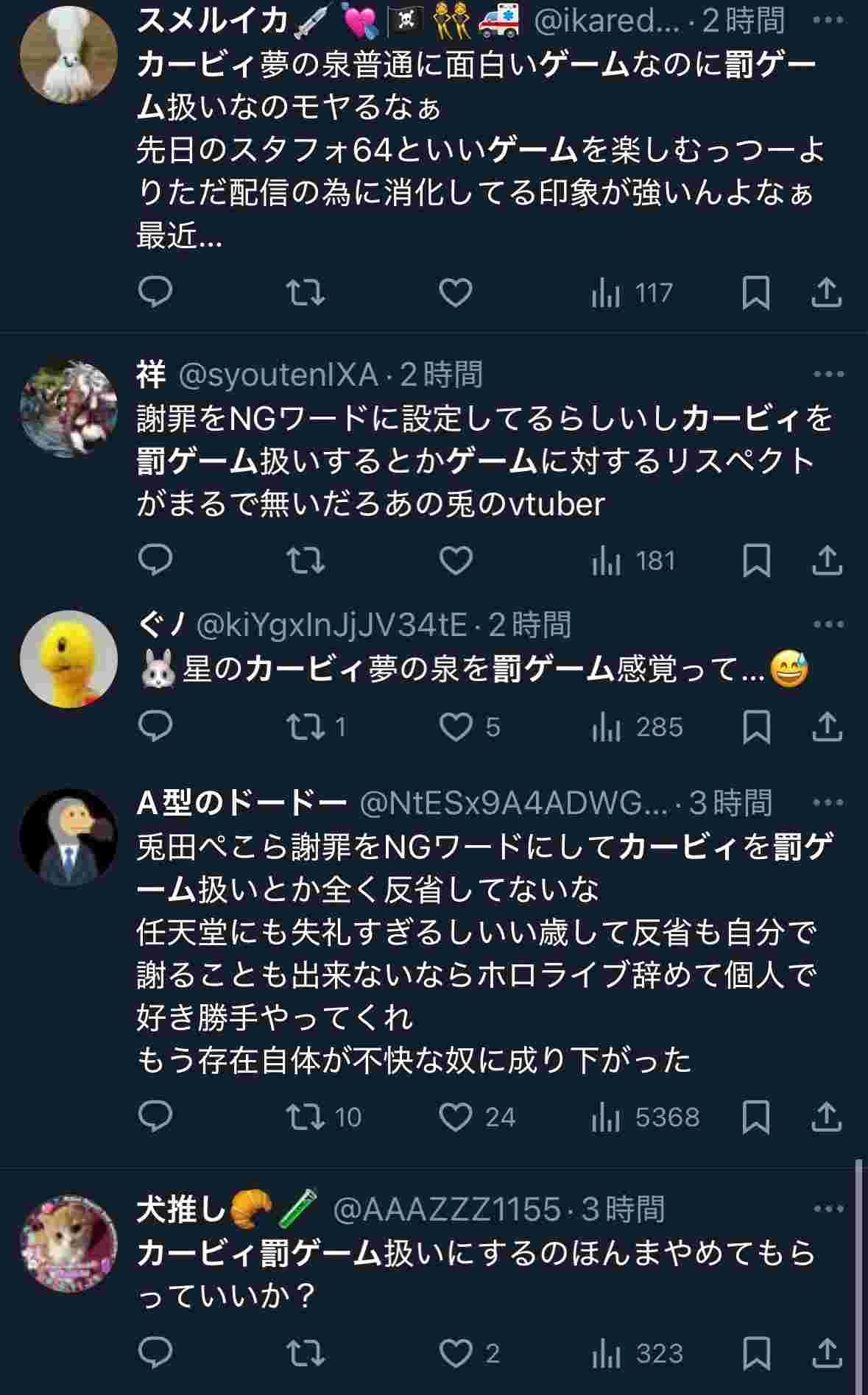Open overflow menu on スメルイカ's post
Viewport: 868px width, 1395px height.
click(828, 20)
